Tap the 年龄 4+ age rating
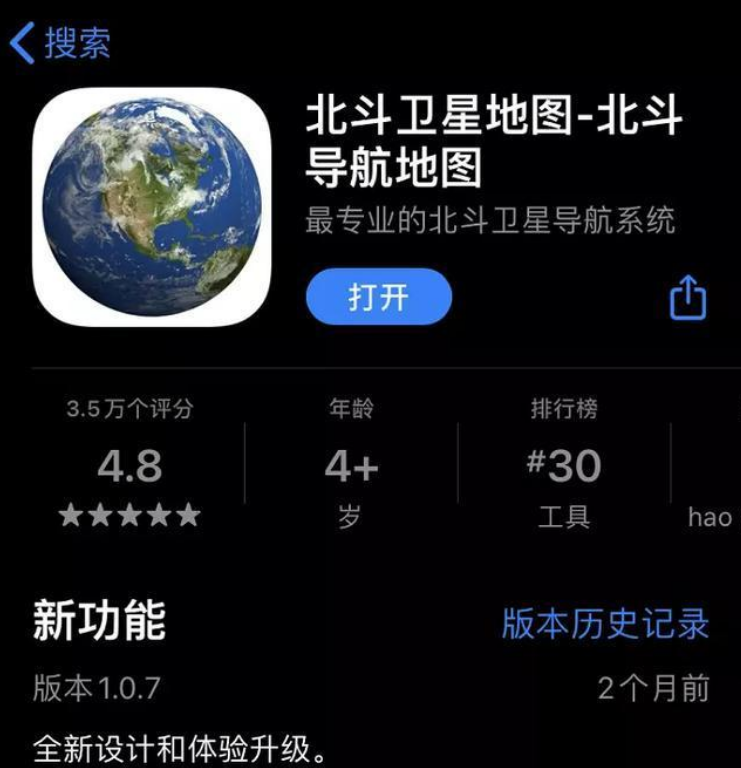Viewport: 741px width, 768px height. pos(352,463)
